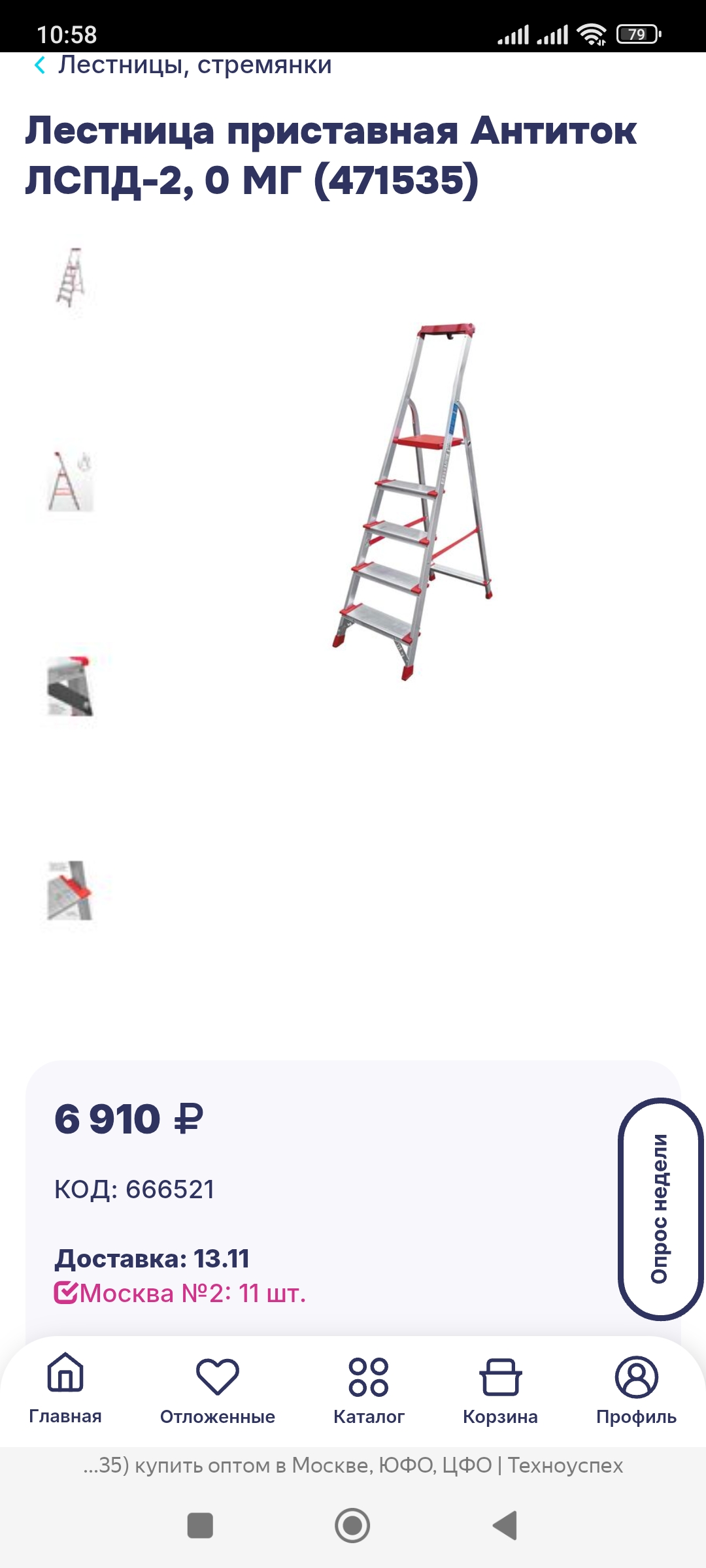This screenshot has width=706, height=1568.
Task: Go back to Лестницы, стремянки category
Action: click(x=183, y=65)
